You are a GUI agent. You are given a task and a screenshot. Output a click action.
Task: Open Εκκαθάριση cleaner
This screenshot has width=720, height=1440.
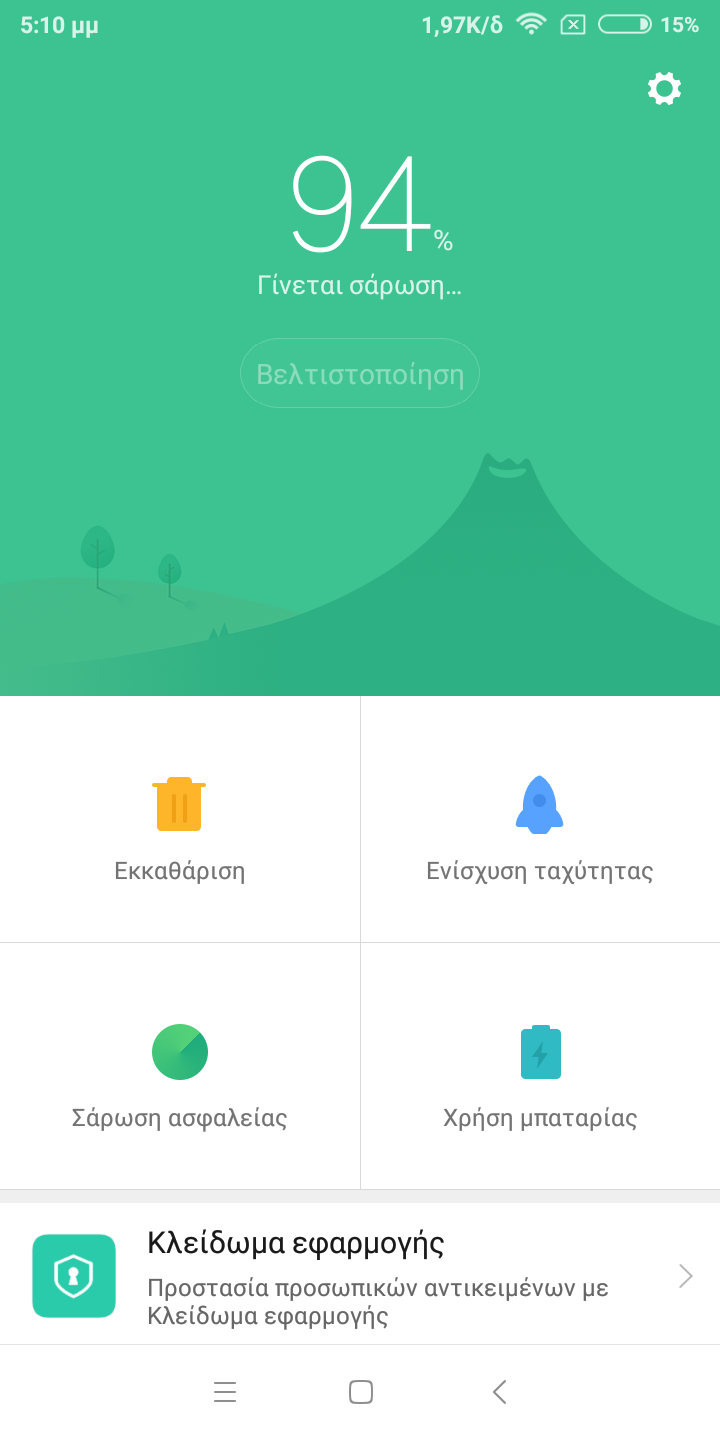coord(180,820)
